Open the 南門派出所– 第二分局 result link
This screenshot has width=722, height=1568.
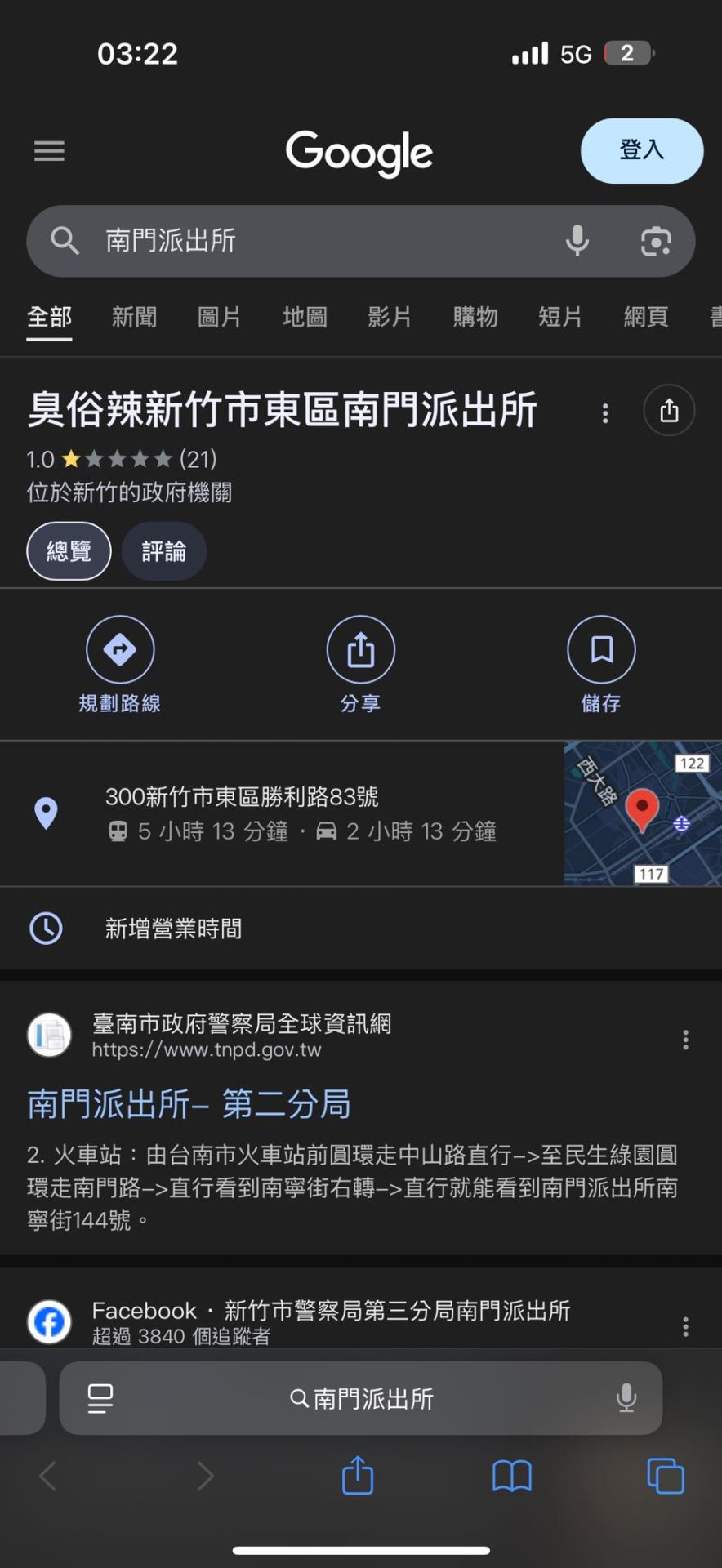click(x=189, y=1104)
